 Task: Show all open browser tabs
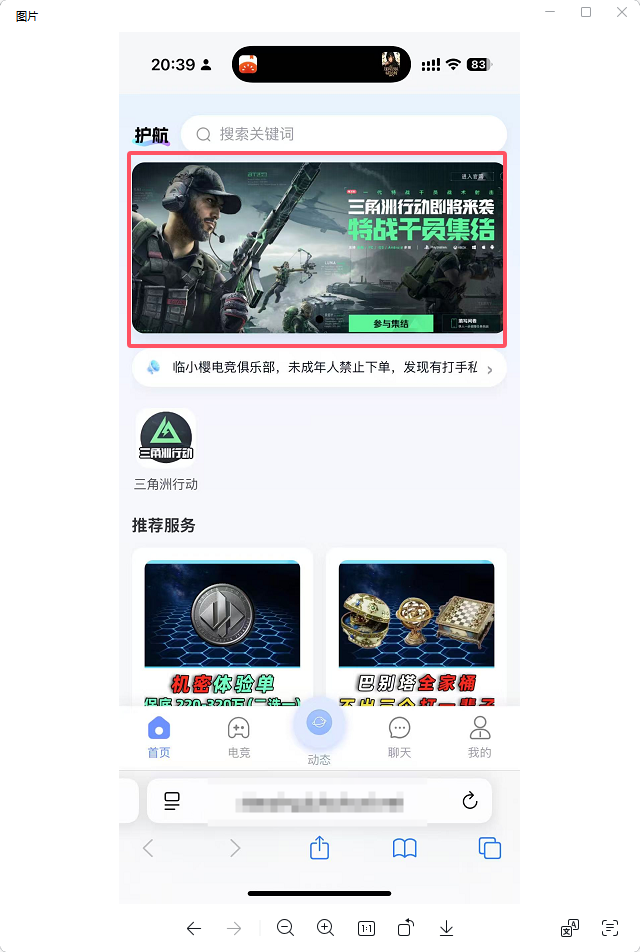click(490, 848)
